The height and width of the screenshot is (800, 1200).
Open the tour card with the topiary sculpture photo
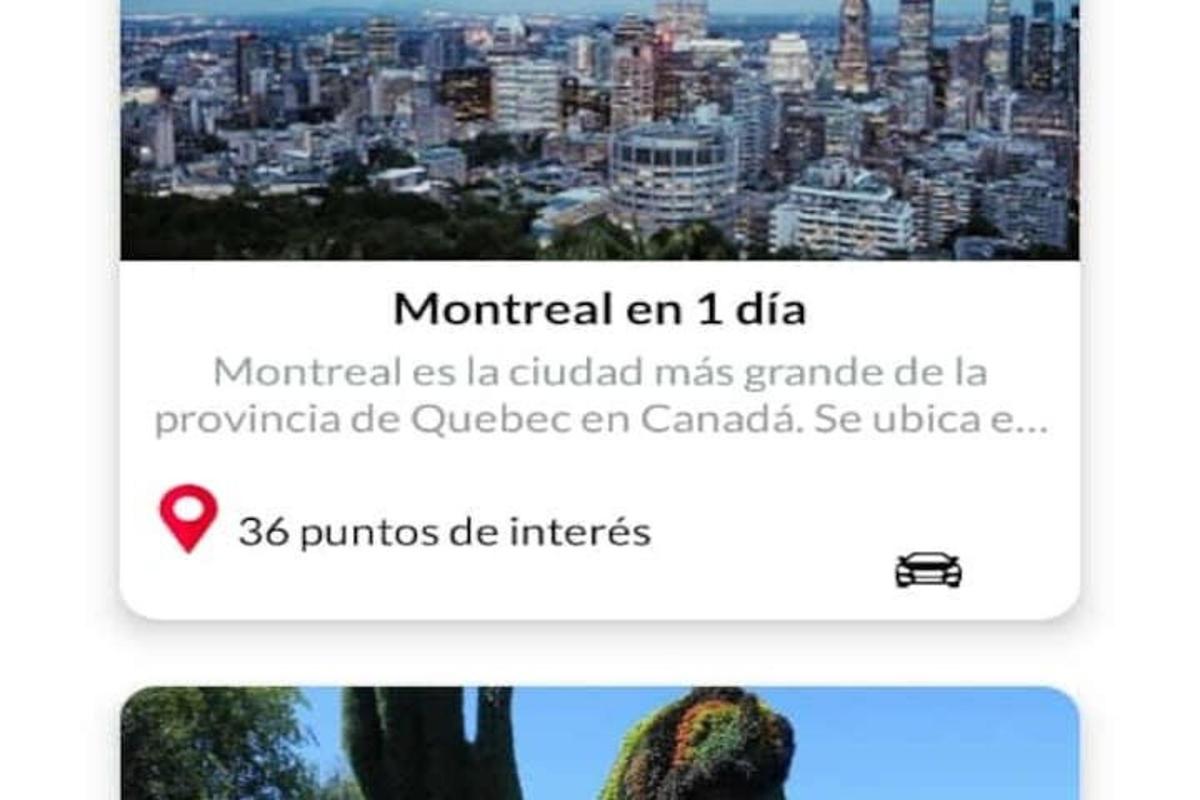[x=600, y=745]
